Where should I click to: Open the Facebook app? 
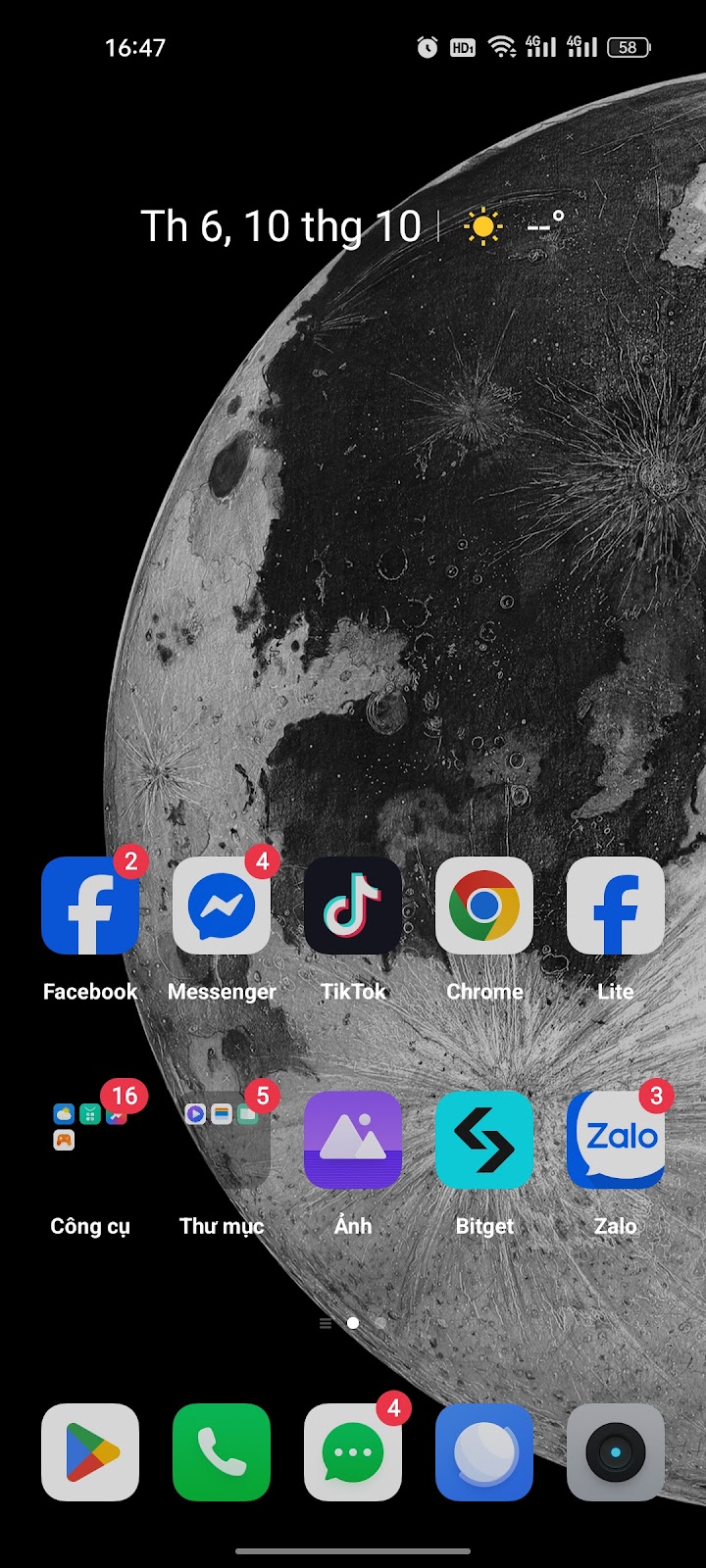(90, 906)
